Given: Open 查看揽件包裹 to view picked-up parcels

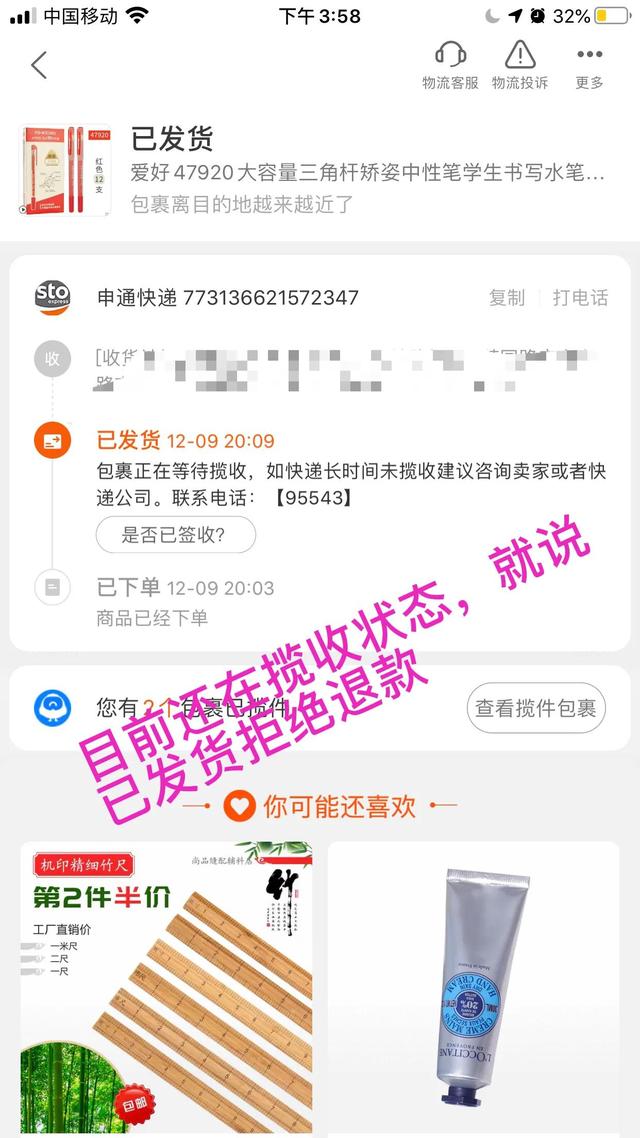Looking at the screenshot, I should tap(536, 709).
